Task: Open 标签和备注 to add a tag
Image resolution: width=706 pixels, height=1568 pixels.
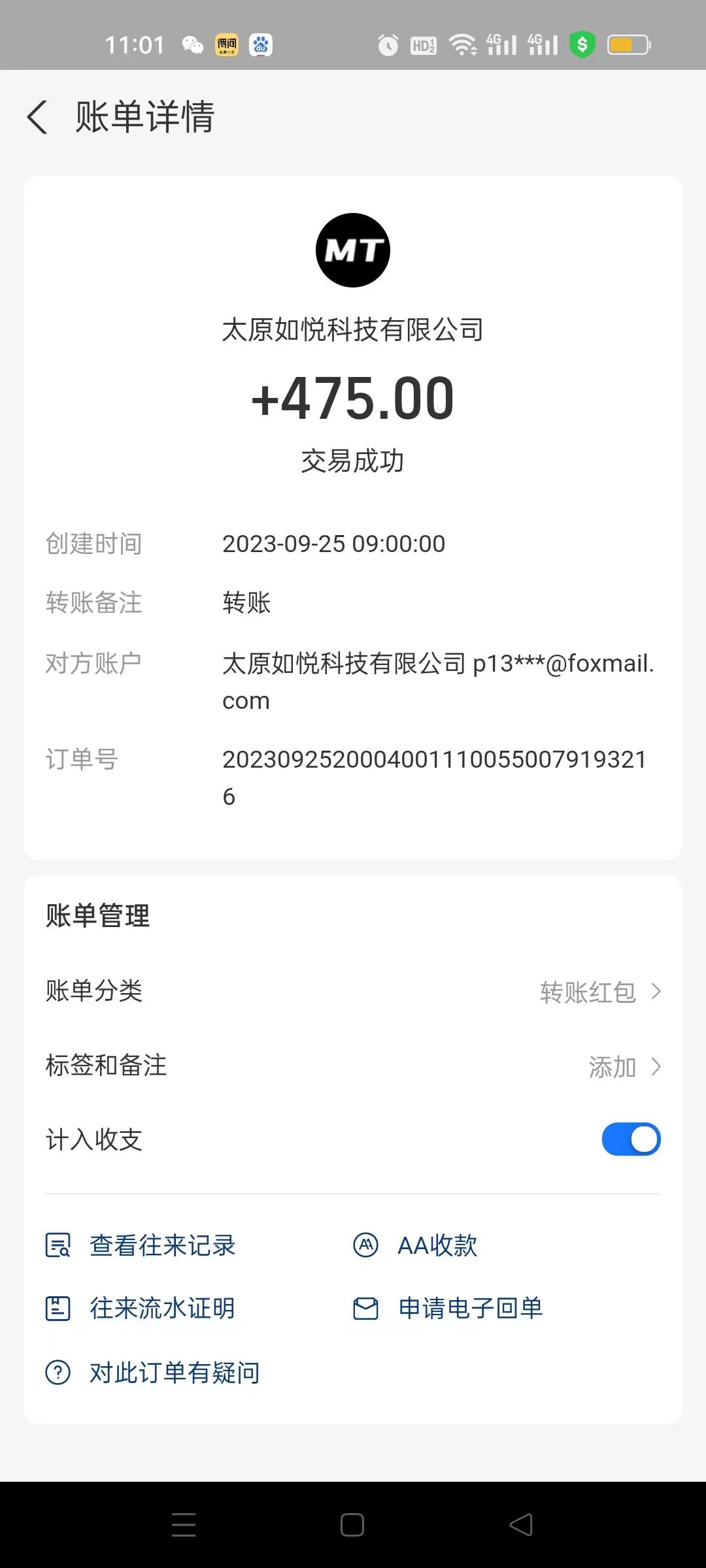Action: 353,1066
